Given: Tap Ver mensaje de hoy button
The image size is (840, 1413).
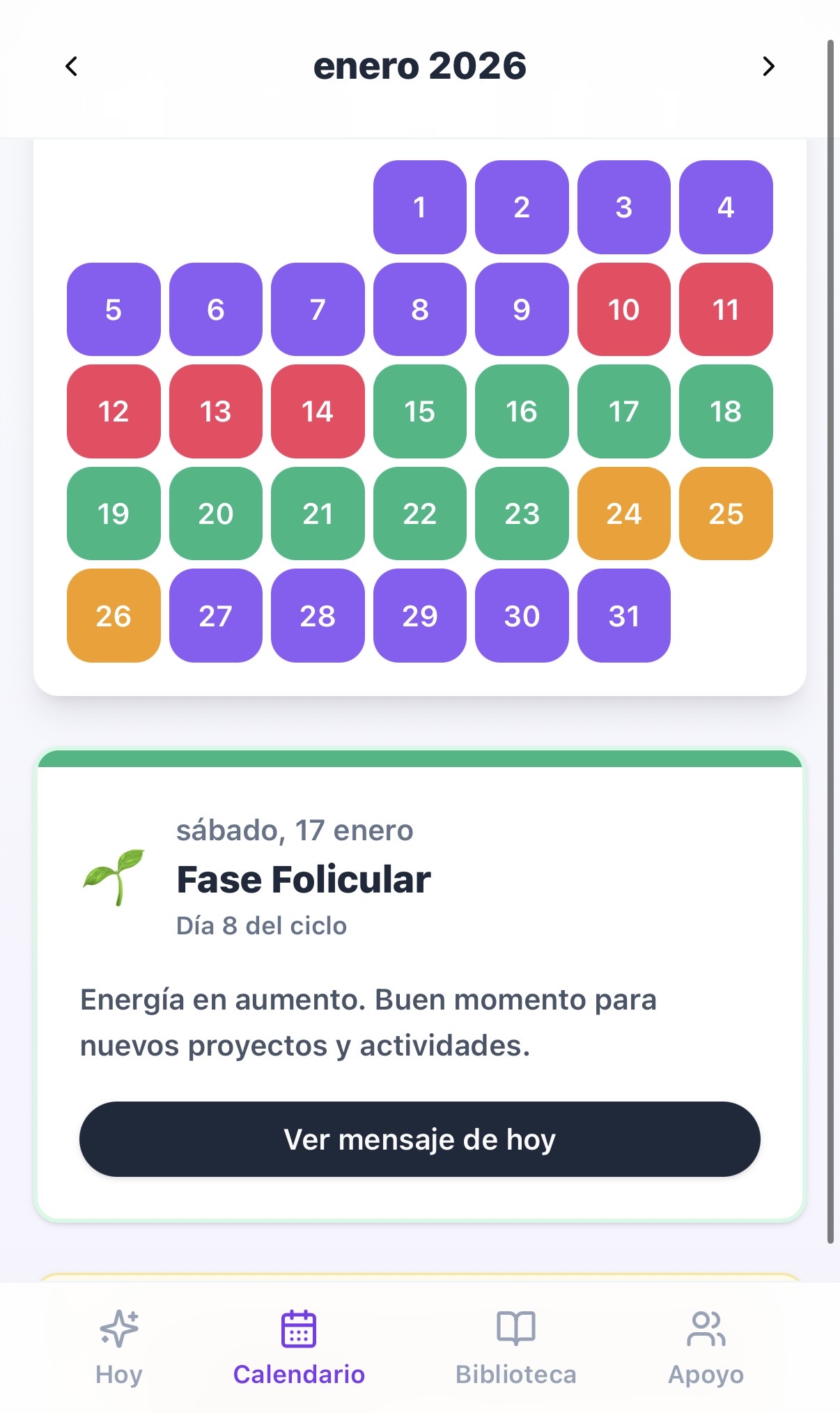Looking at the screenshot, I should tap(419, 1139).
